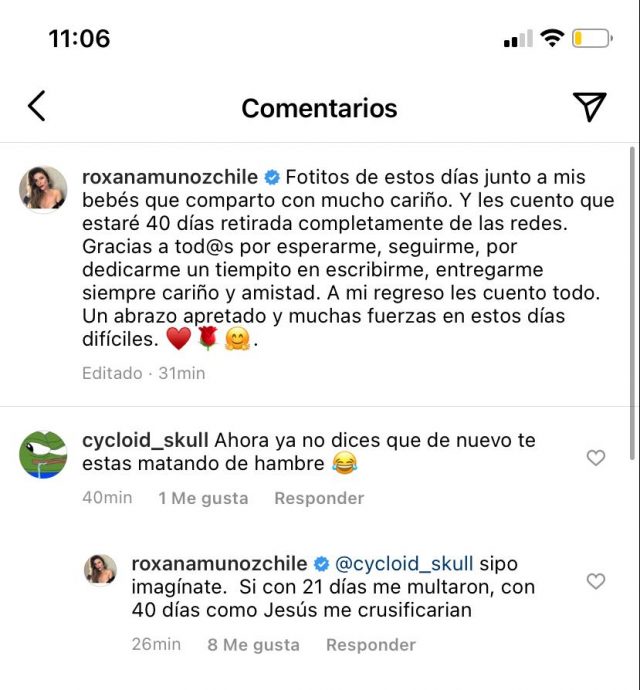Go back from Comentarios screen

pyautogui.click(x=37, y=106)
